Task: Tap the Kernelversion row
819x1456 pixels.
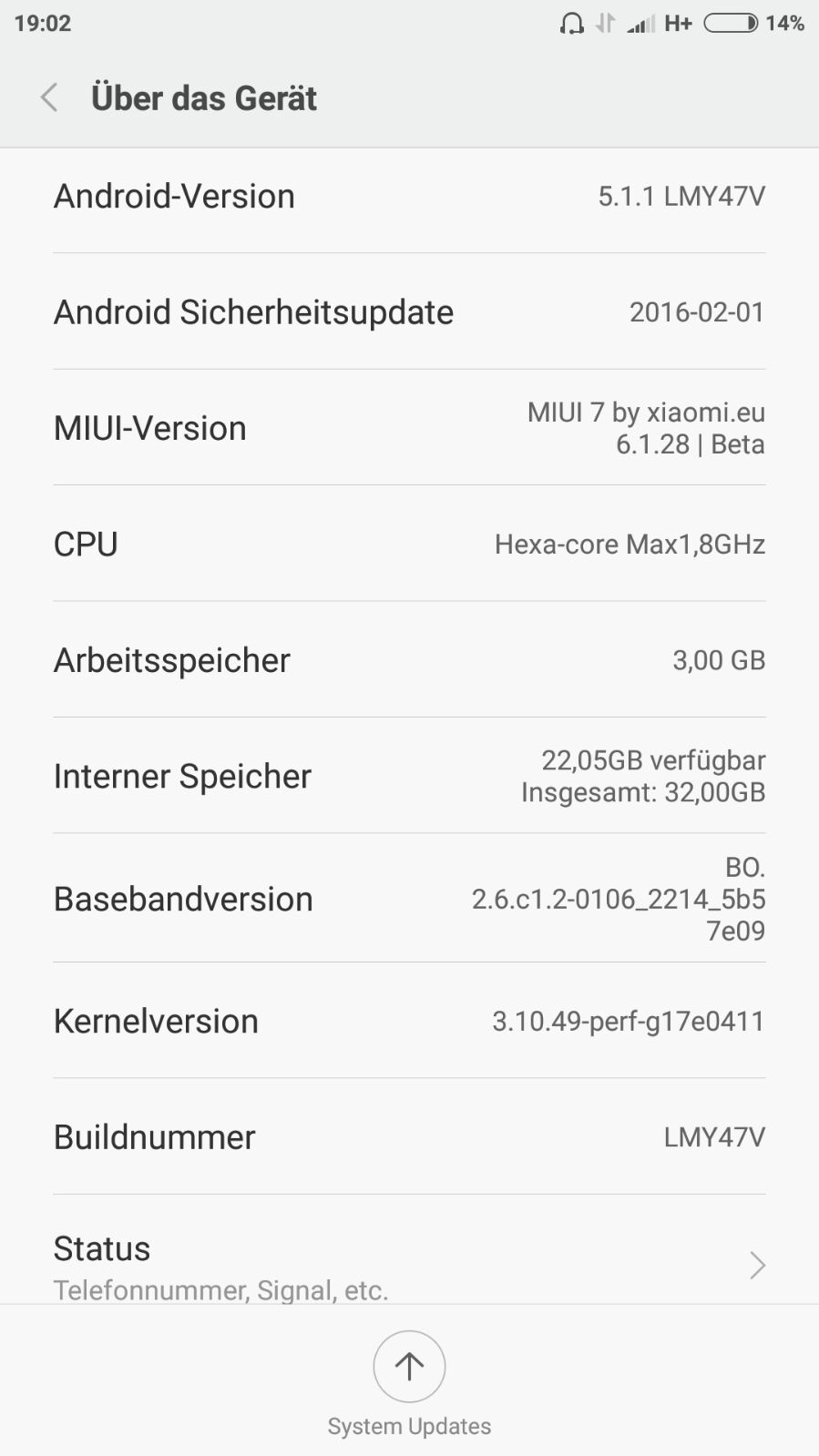Action: tap(409, 1021)
